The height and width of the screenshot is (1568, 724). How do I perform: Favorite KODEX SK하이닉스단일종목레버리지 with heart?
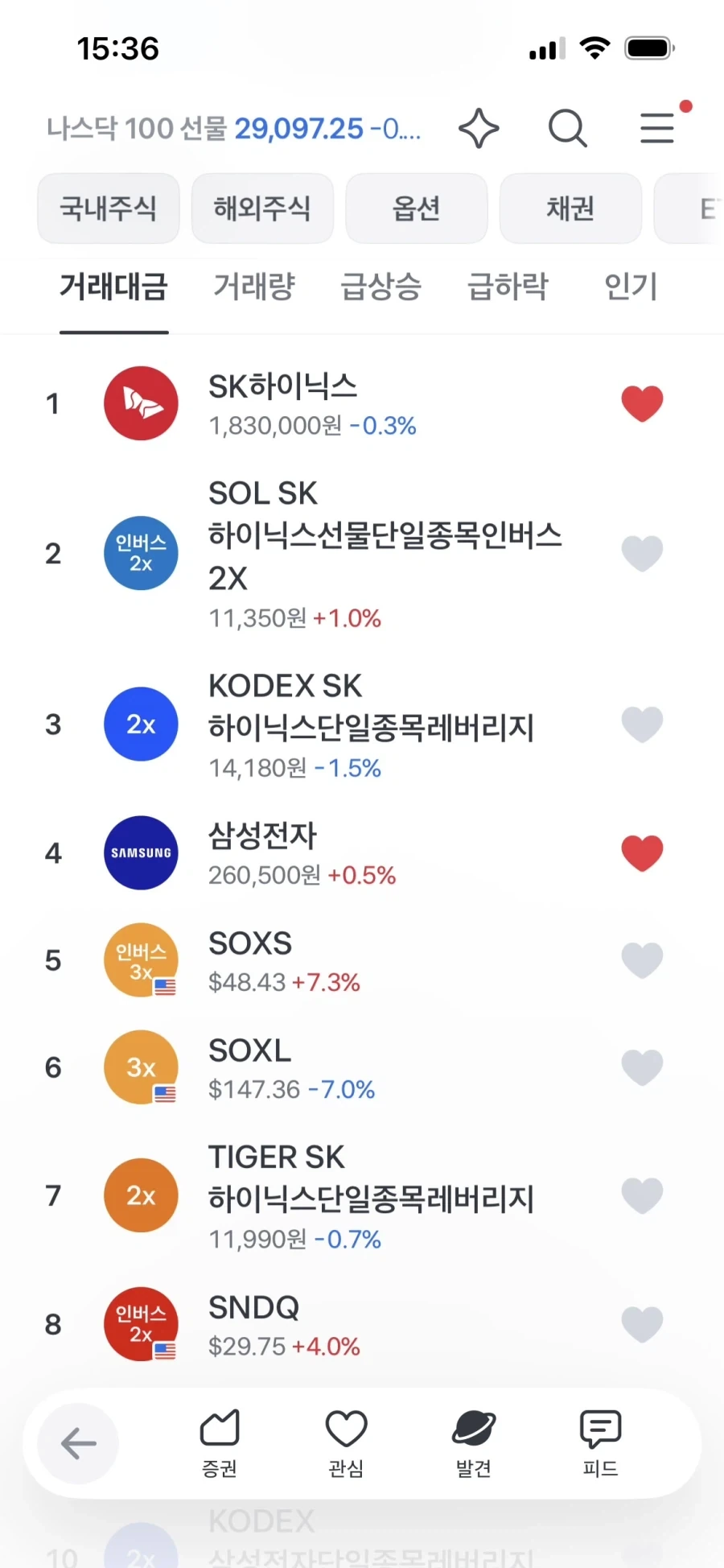[642, 724]
